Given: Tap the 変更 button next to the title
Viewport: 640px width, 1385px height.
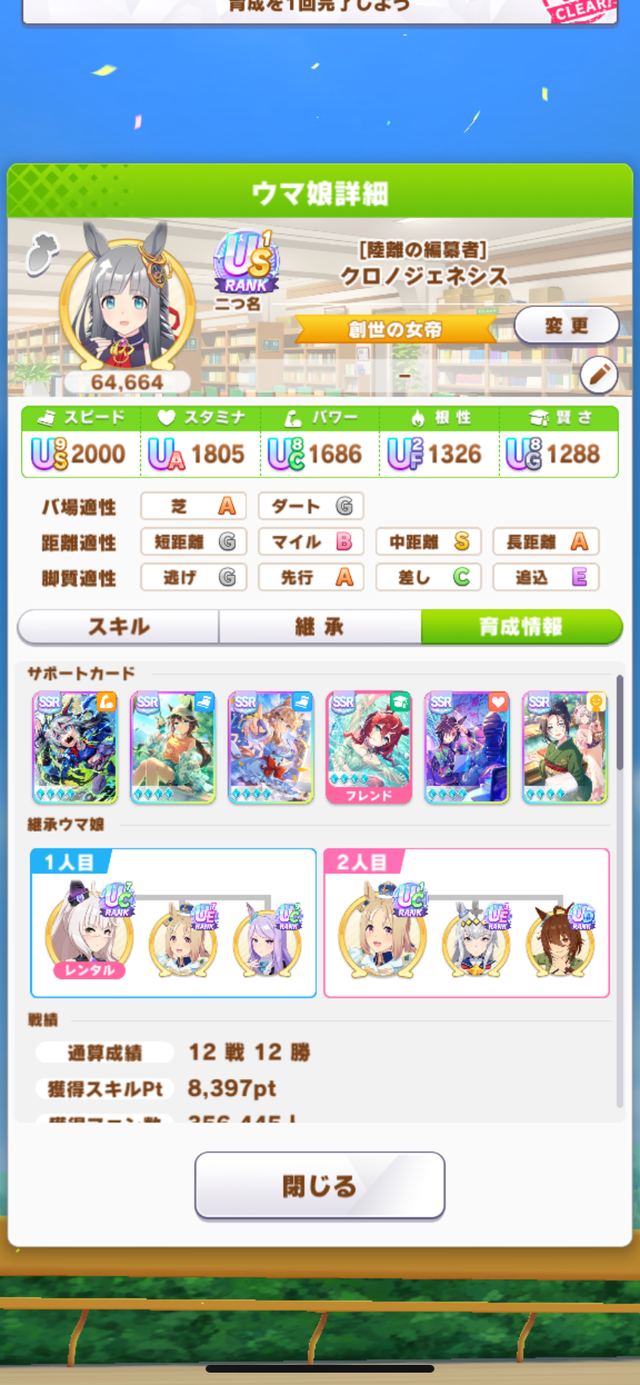Looking at the screenshot, I should pyautogui.click(x=566, y=326).
